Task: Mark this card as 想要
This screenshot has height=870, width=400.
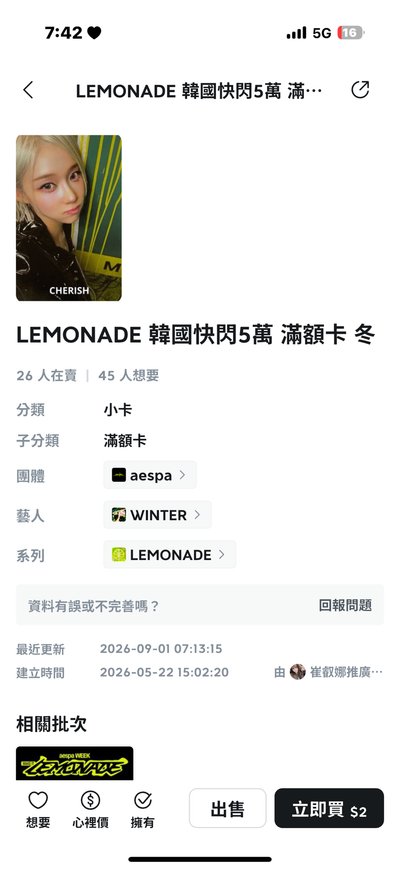Action: [38, 810]
